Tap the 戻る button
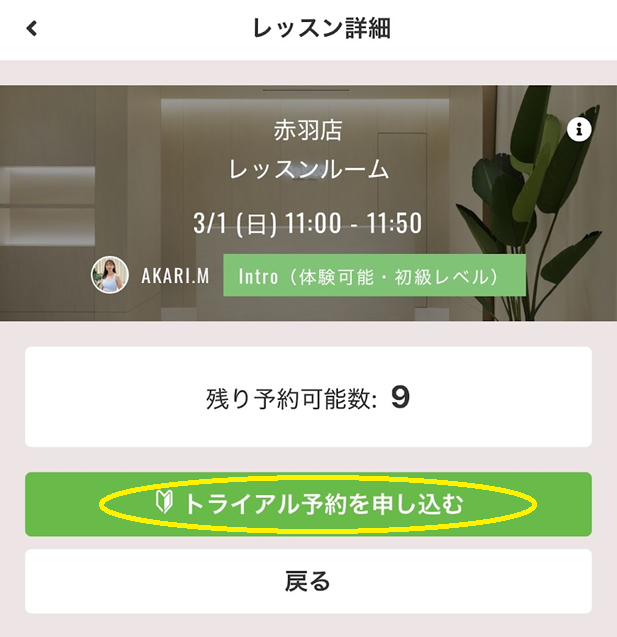Viewport: 617px width, 637px height. (x=308, y=581)
